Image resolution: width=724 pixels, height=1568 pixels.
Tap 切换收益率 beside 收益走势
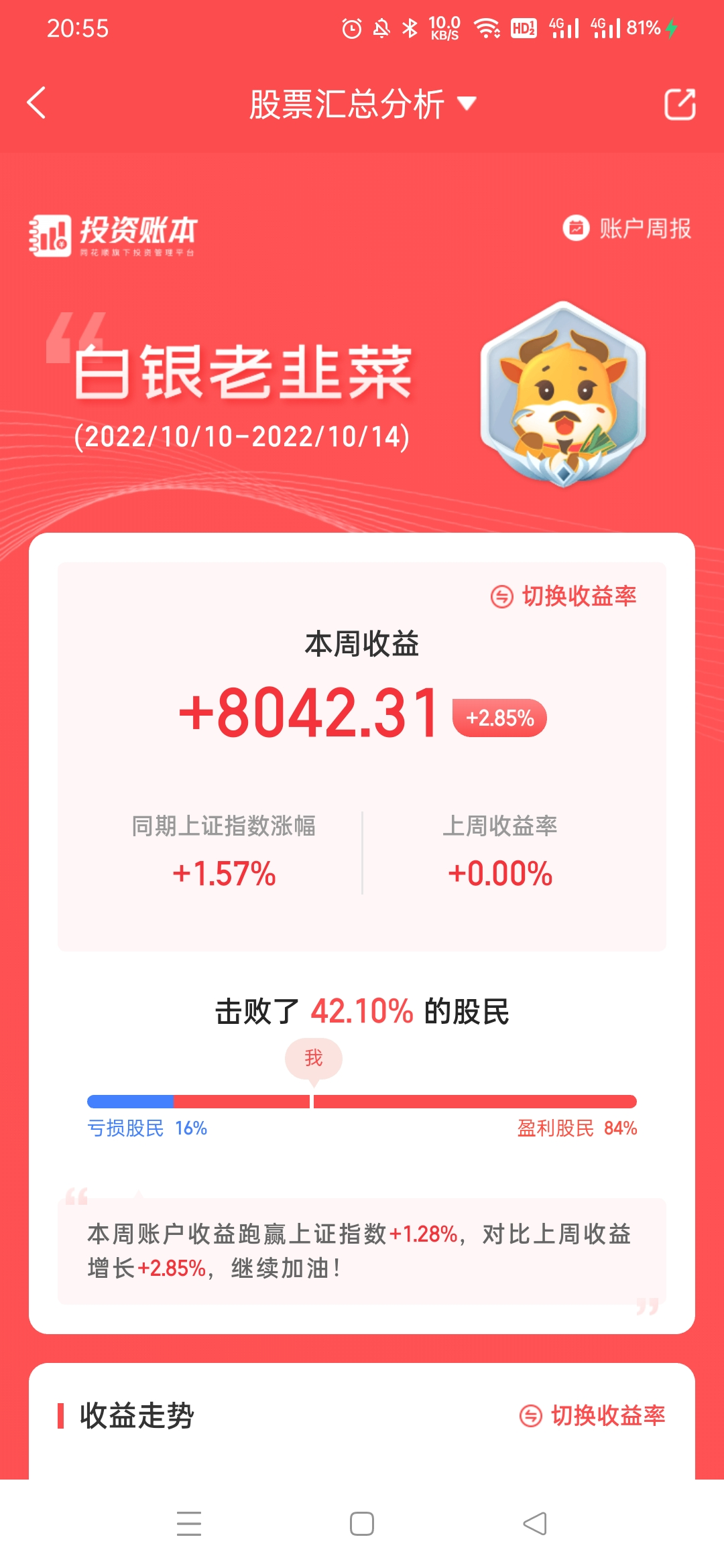(x=593, y=1415)
